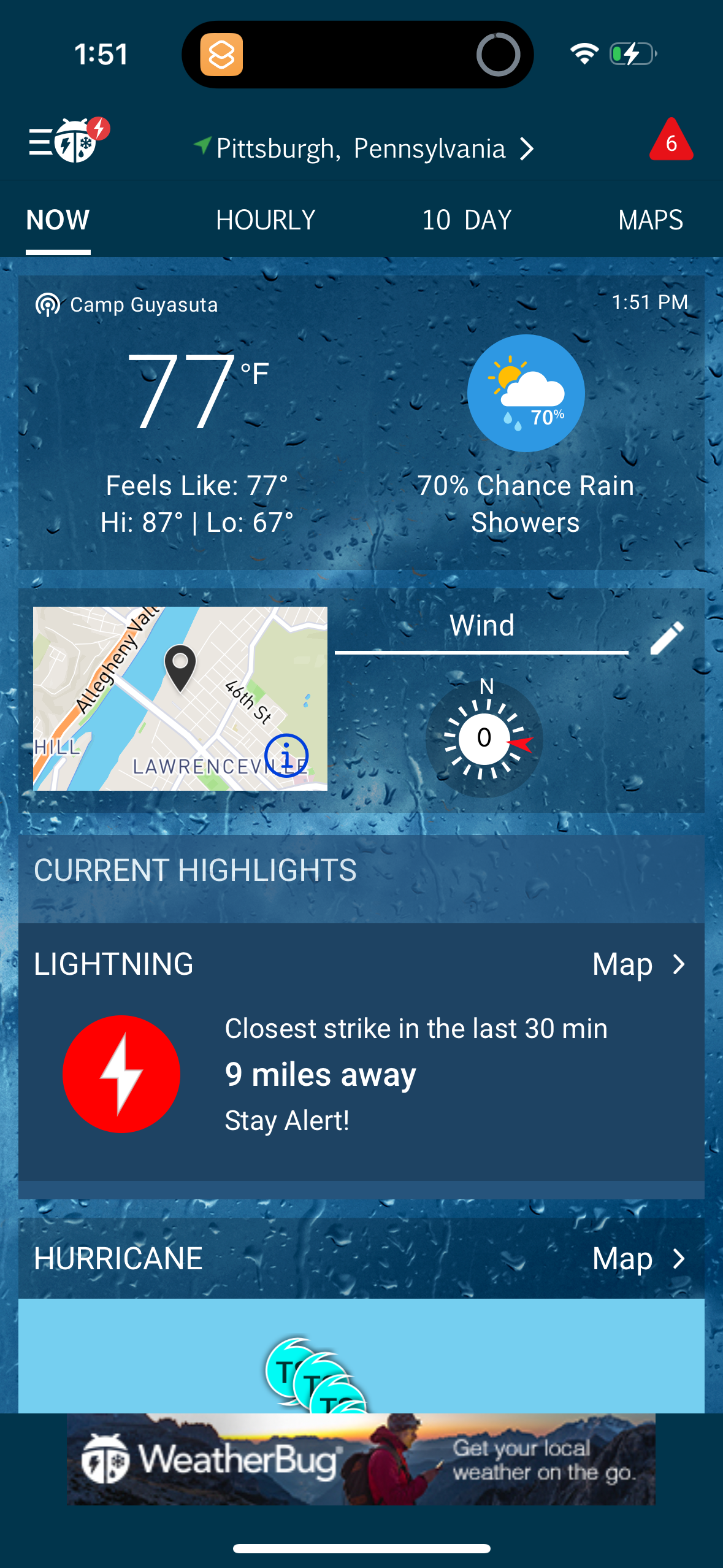Screen dimensions: 723x1568
Task: Click the Wi-Fi icon in the status bar
Action: (584, 54)
